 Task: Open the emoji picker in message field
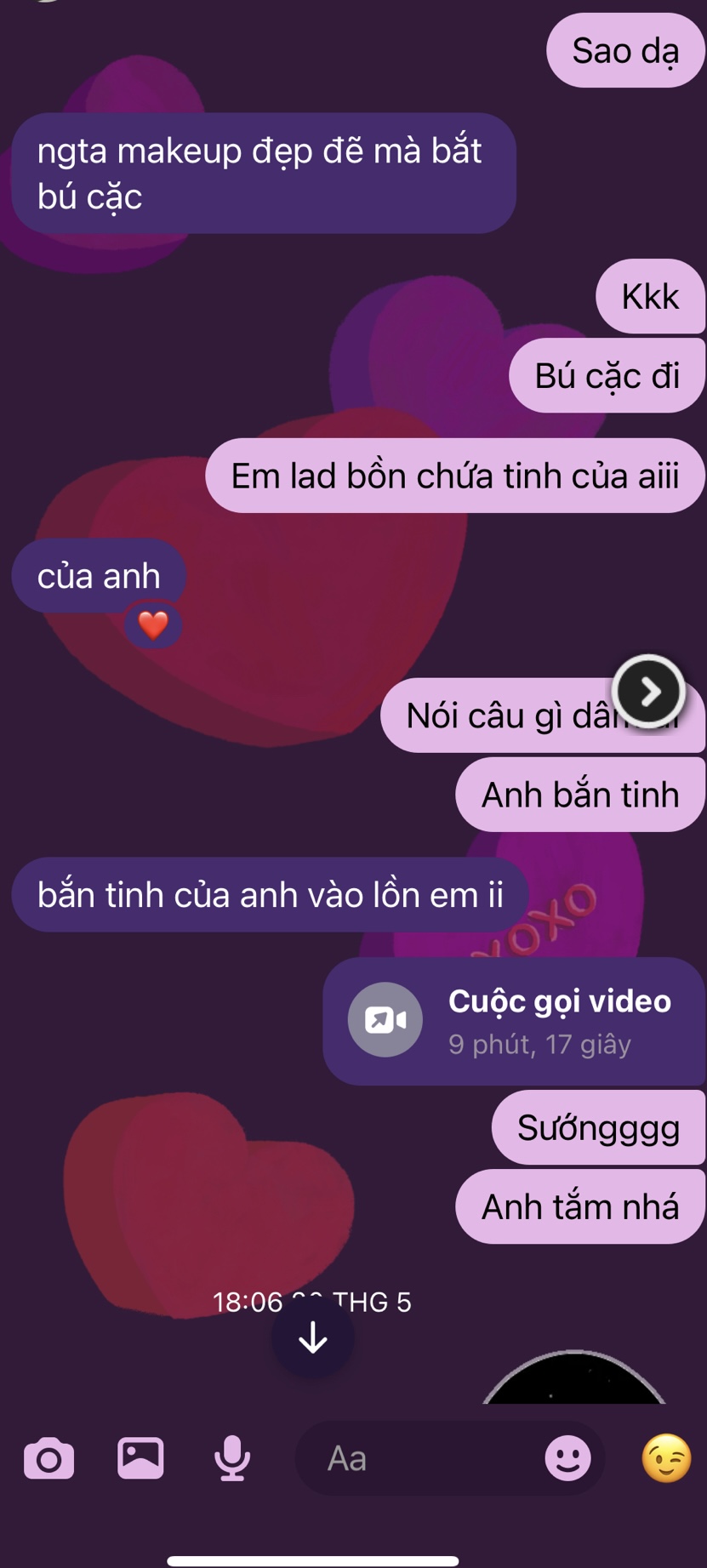click(567, 1458)
